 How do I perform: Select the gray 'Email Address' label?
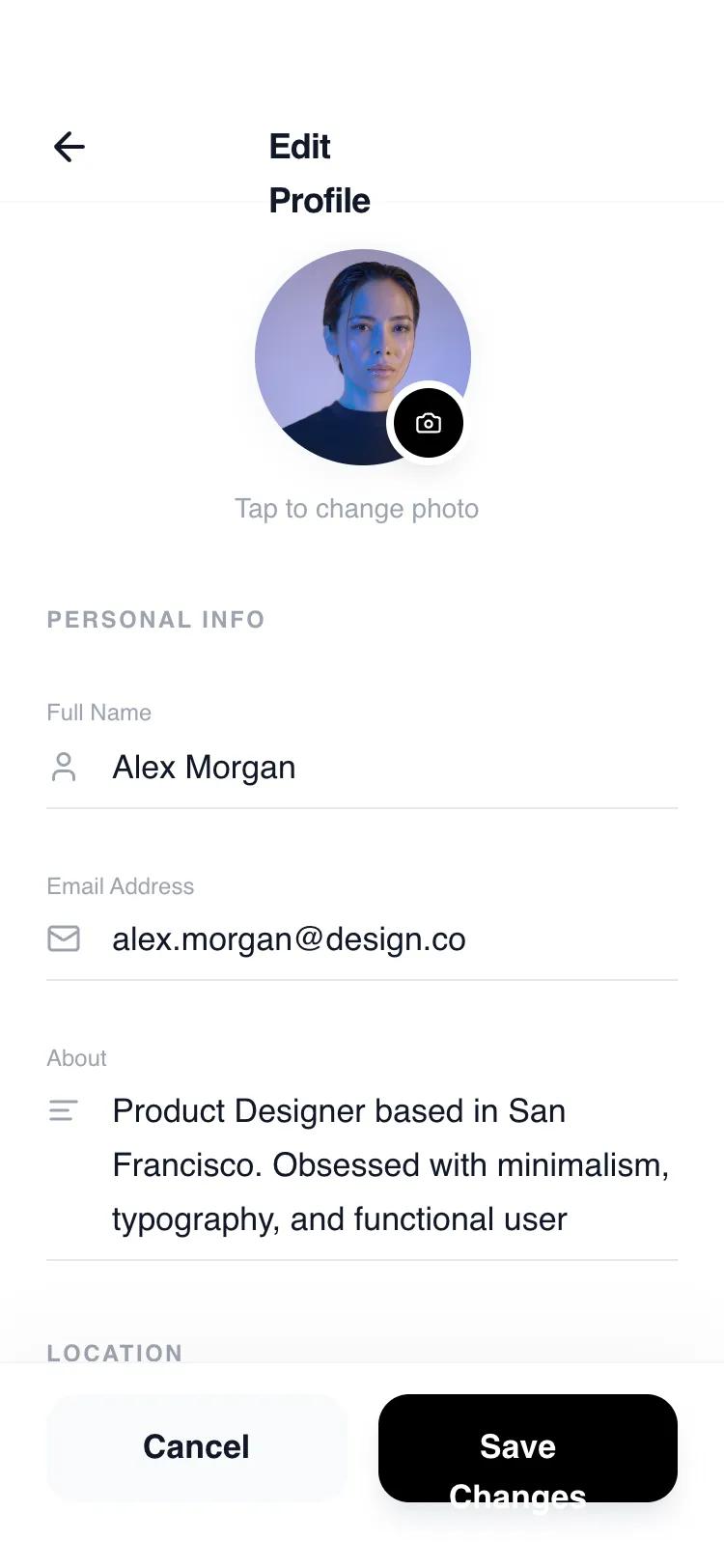tap(120, 885)
